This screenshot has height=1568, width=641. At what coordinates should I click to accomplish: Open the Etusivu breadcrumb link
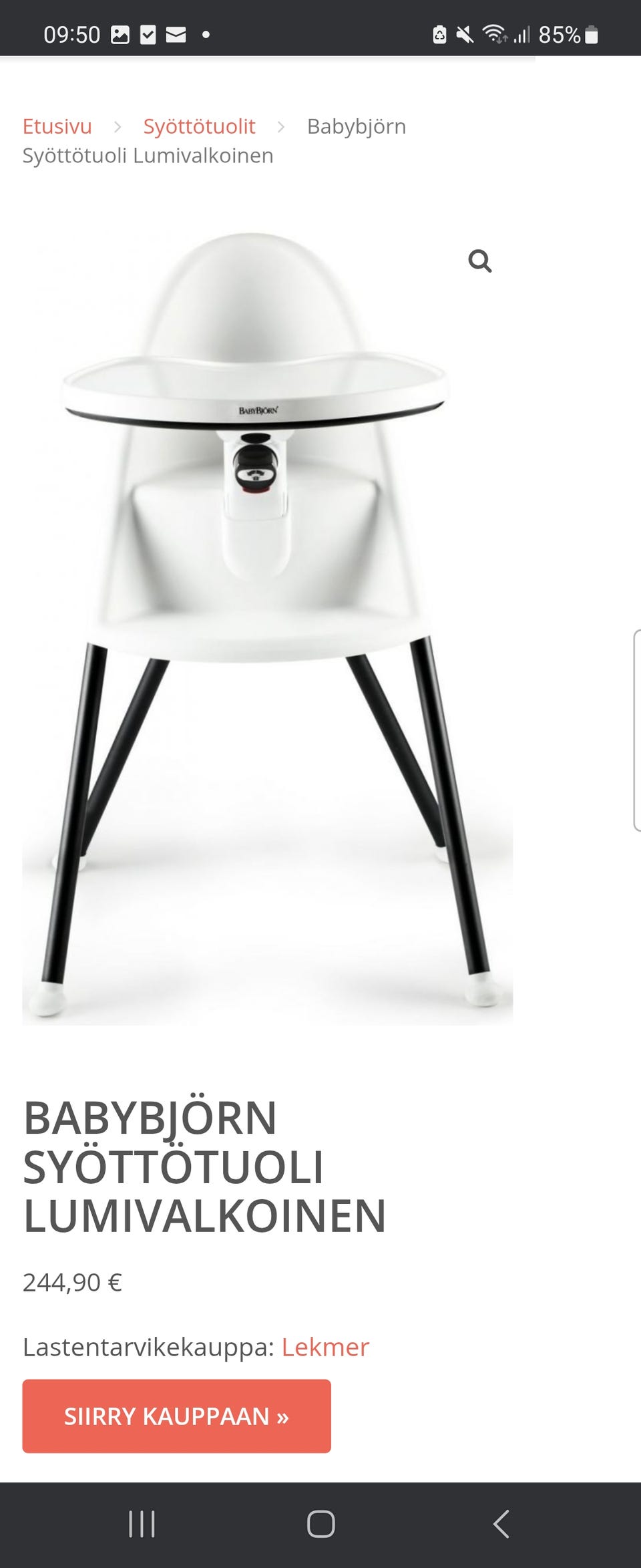57,126
